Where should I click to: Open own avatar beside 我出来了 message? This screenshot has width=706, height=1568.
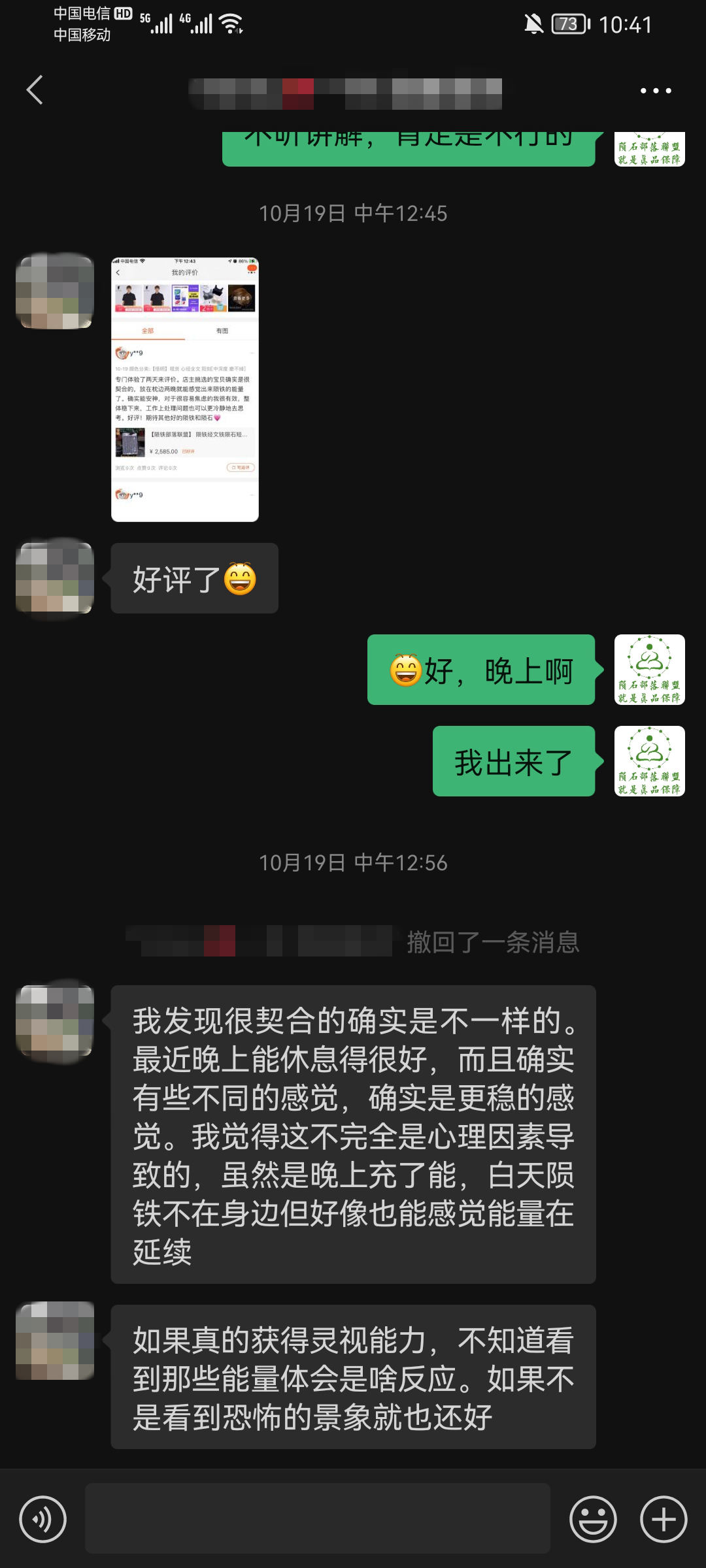coord(649,761)
